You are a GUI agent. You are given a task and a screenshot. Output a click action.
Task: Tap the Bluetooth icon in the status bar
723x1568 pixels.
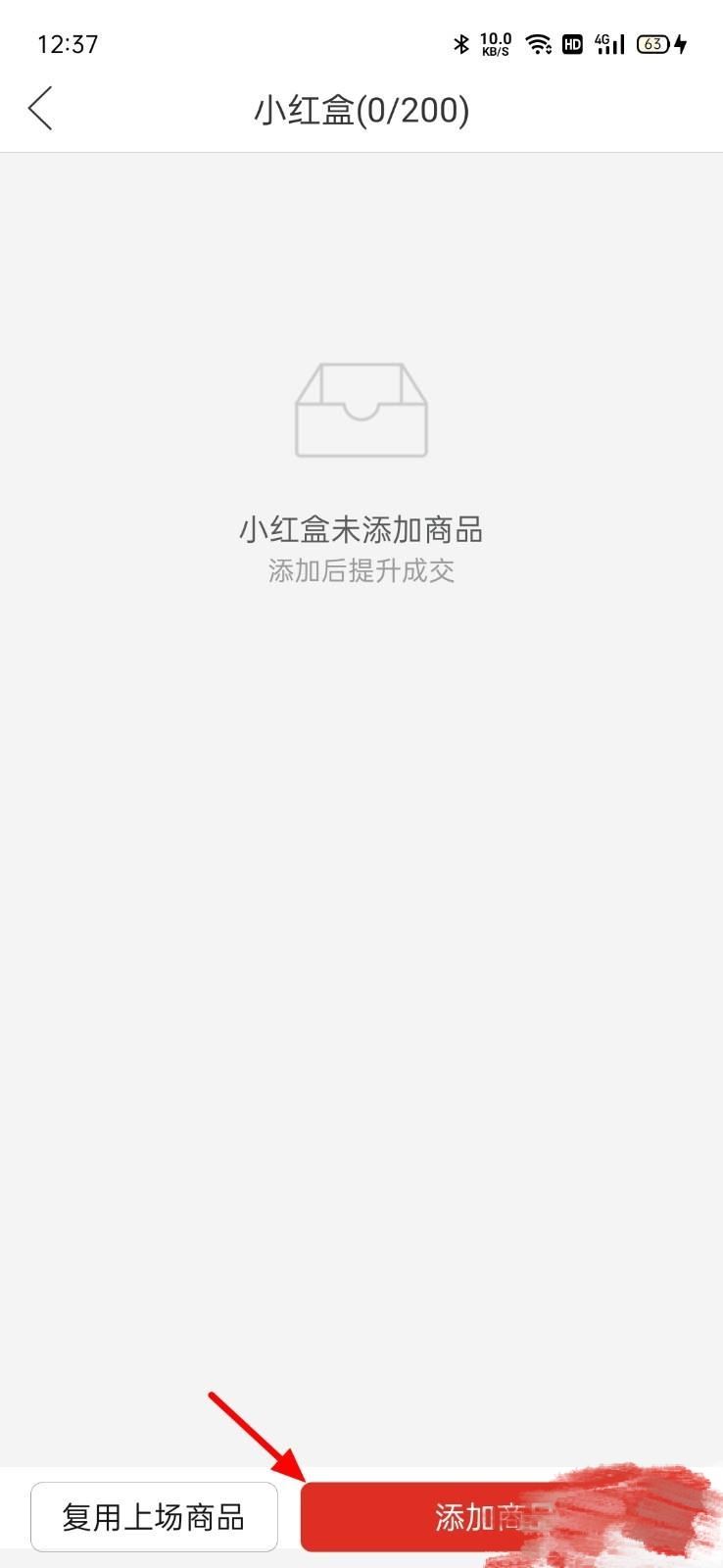coord(460,43)
